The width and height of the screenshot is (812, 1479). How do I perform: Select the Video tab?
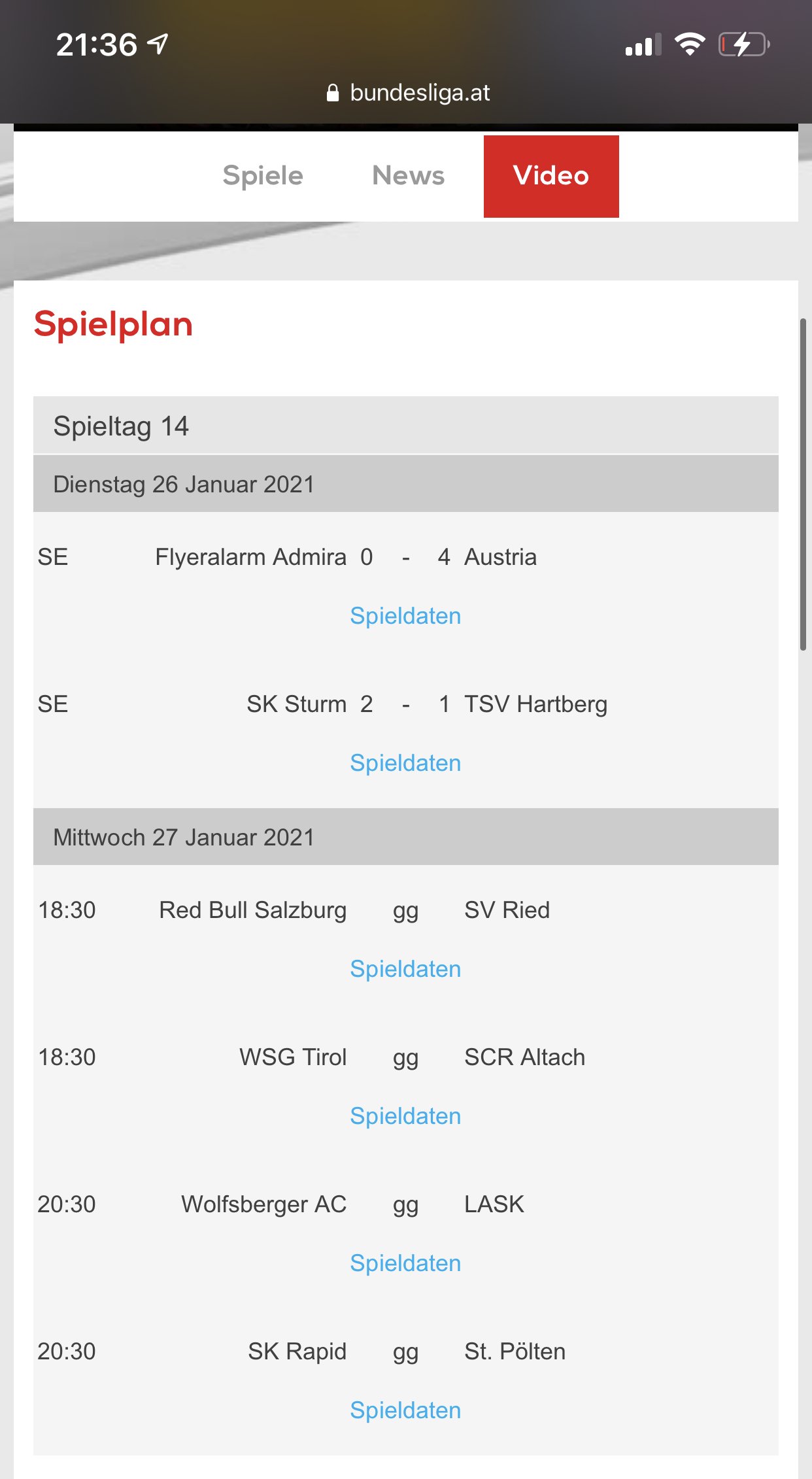tap(551, 176)
